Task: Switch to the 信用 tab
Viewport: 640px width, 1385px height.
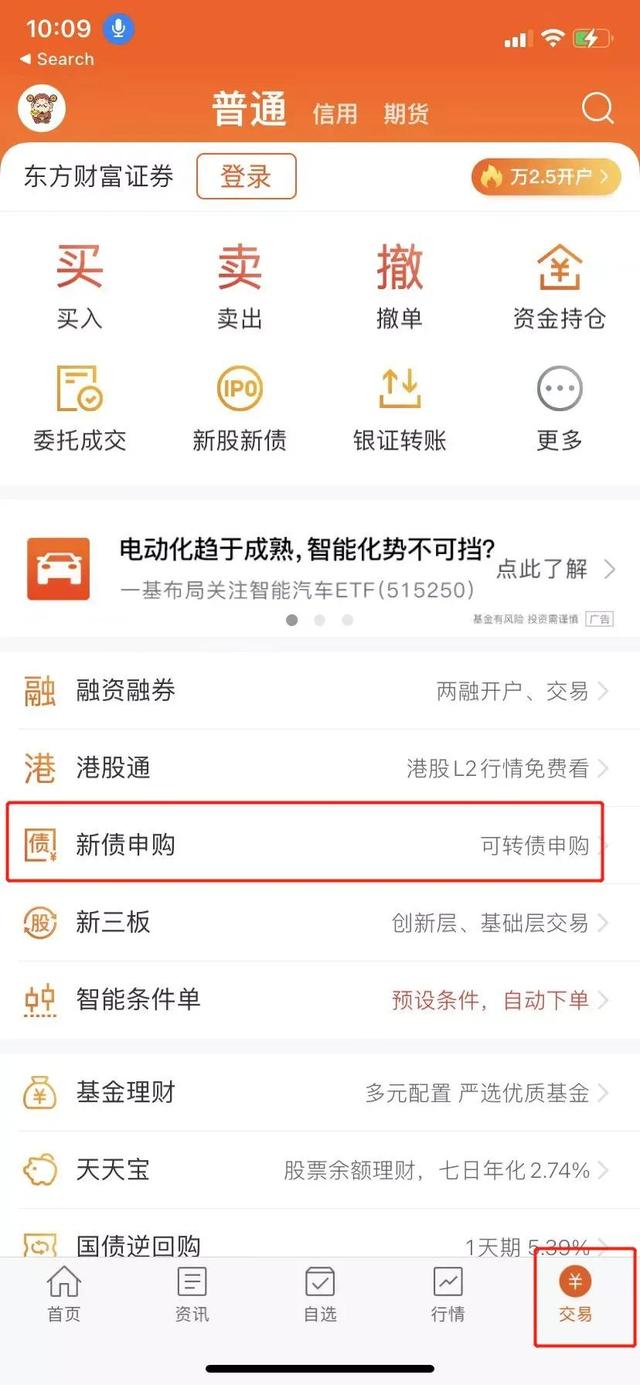Action: coord(335,113)
